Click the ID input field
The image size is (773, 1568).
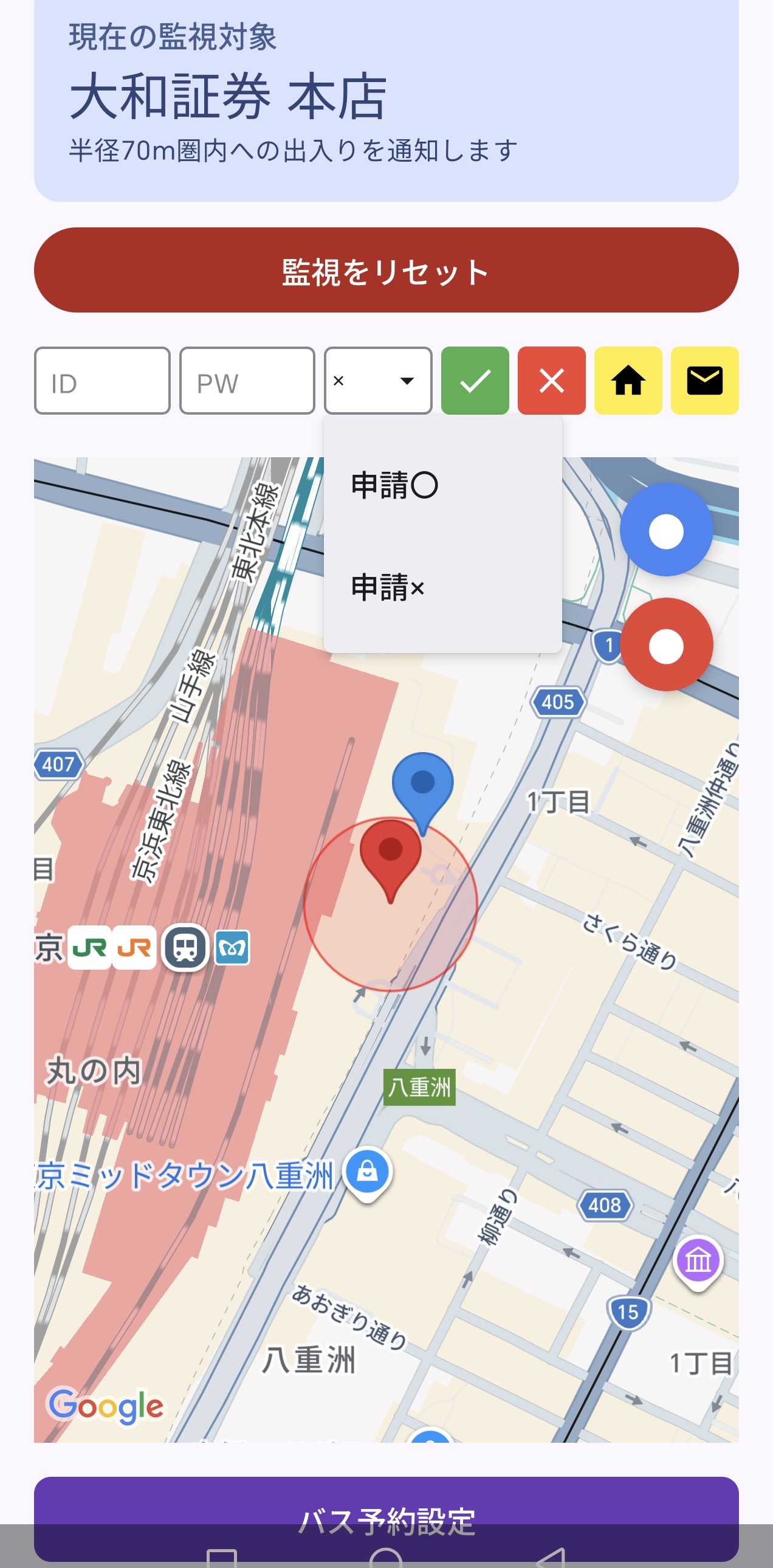(x=101, y=381)
